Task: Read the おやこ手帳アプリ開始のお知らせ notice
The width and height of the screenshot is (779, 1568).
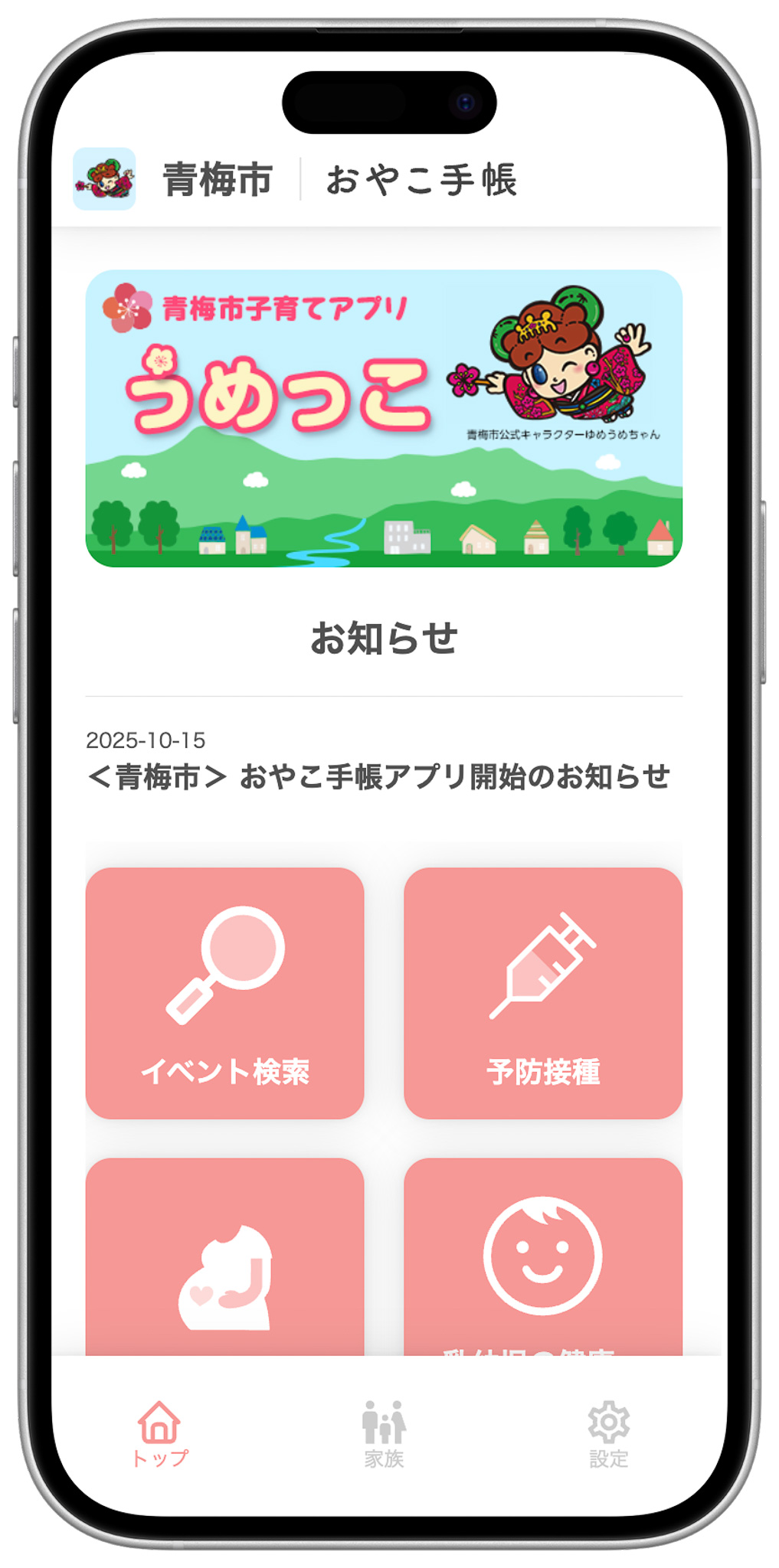Action: coord(379,776)
